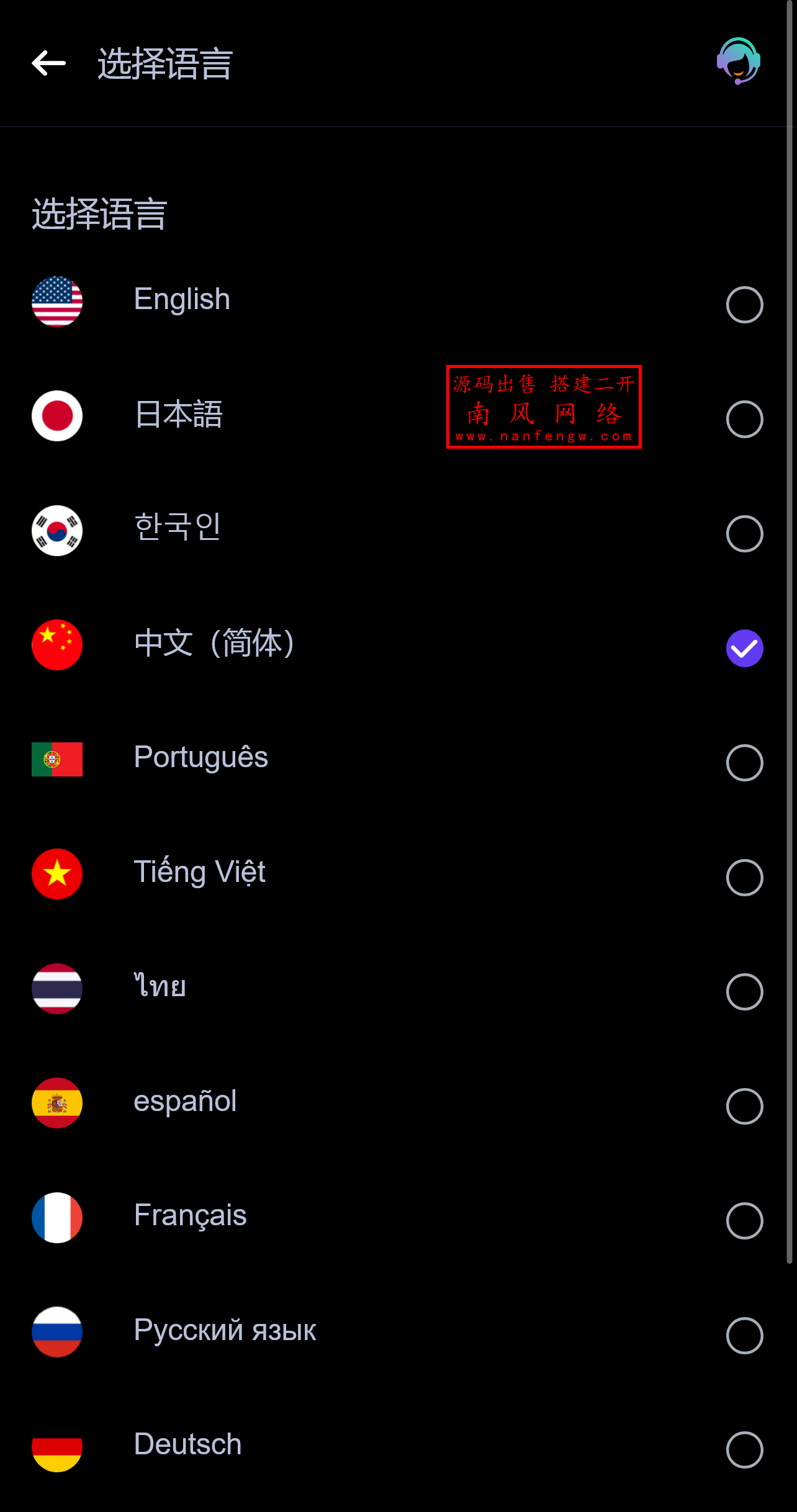Select the English radio button
This screenshot has height=1512, width=797.
[x=744, y=305]
